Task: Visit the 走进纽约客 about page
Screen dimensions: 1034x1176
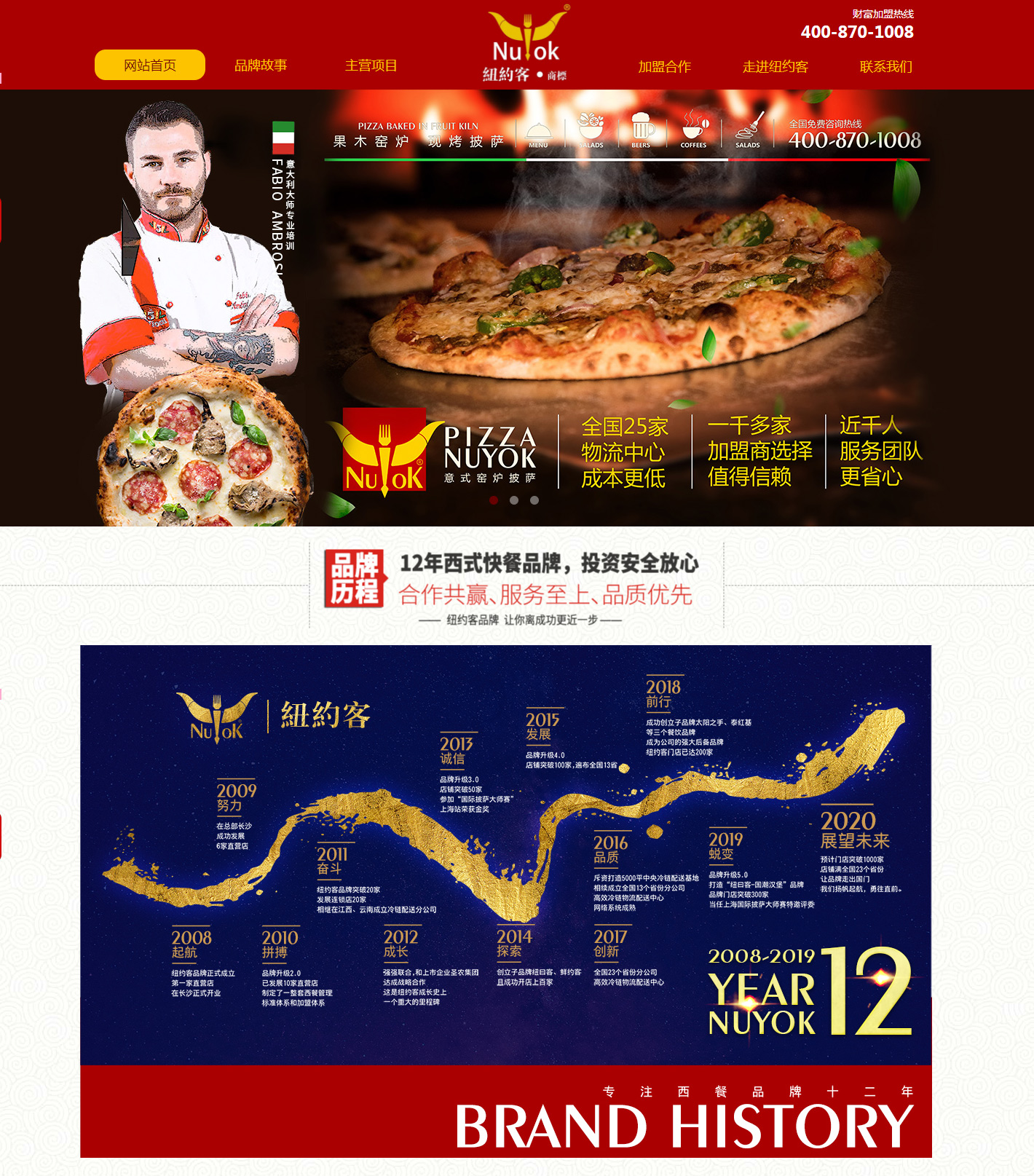Action: pos(775,67)
